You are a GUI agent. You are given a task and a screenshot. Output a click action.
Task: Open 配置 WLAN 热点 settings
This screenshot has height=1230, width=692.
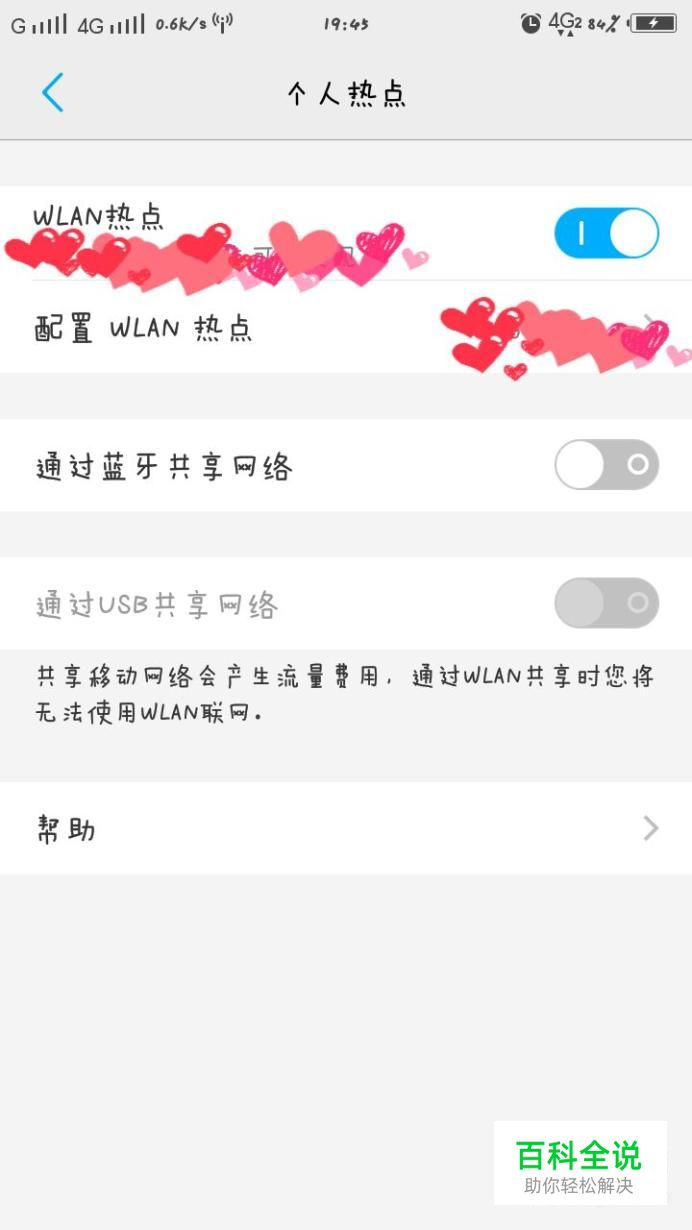point(346,328)
